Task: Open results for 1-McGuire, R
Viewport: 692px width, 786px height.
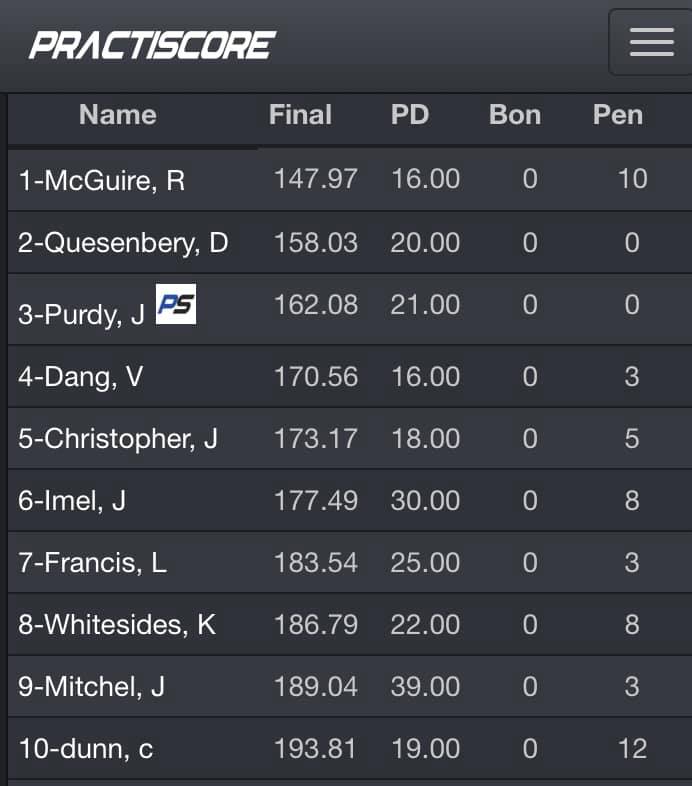Action: [102, 181]
